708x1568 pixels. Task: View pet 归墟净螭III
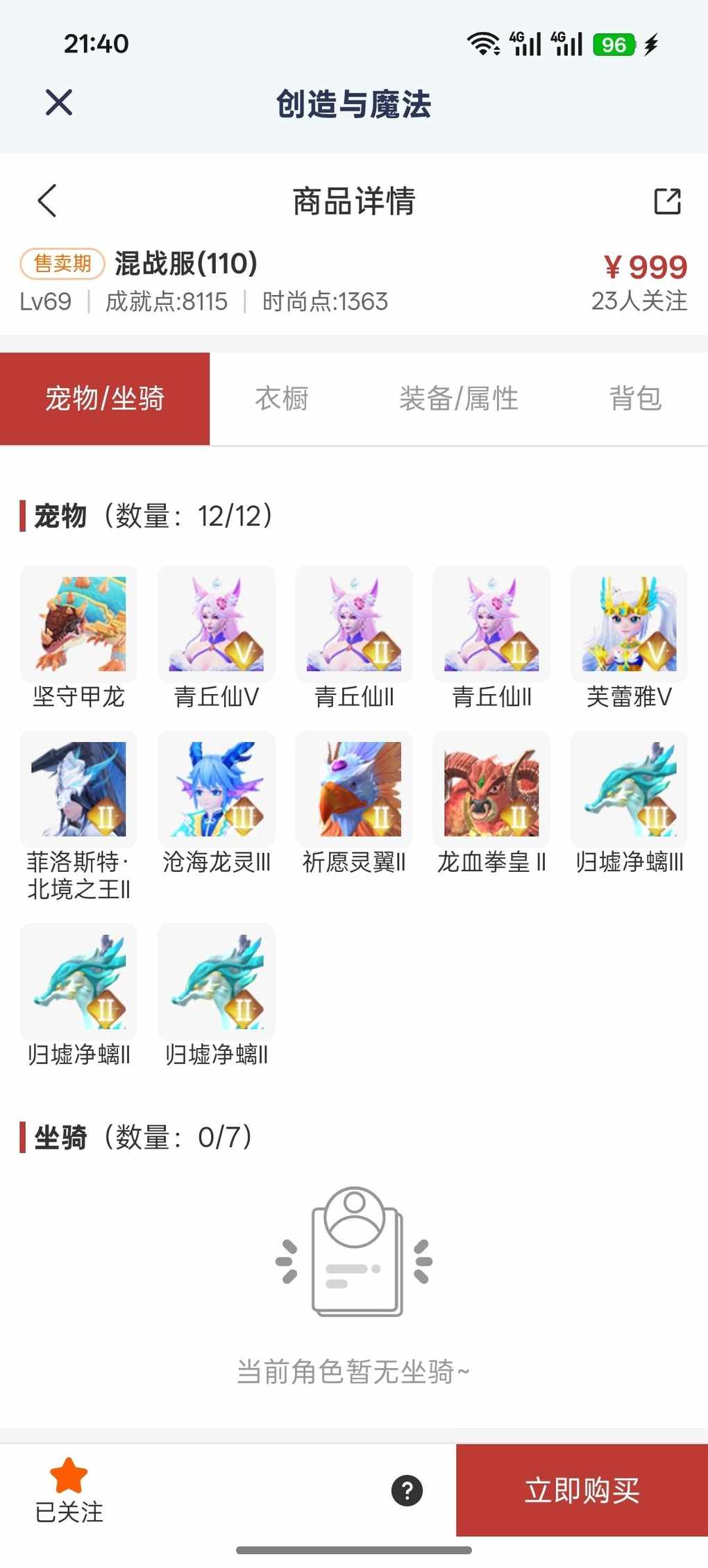click(629, 789)
